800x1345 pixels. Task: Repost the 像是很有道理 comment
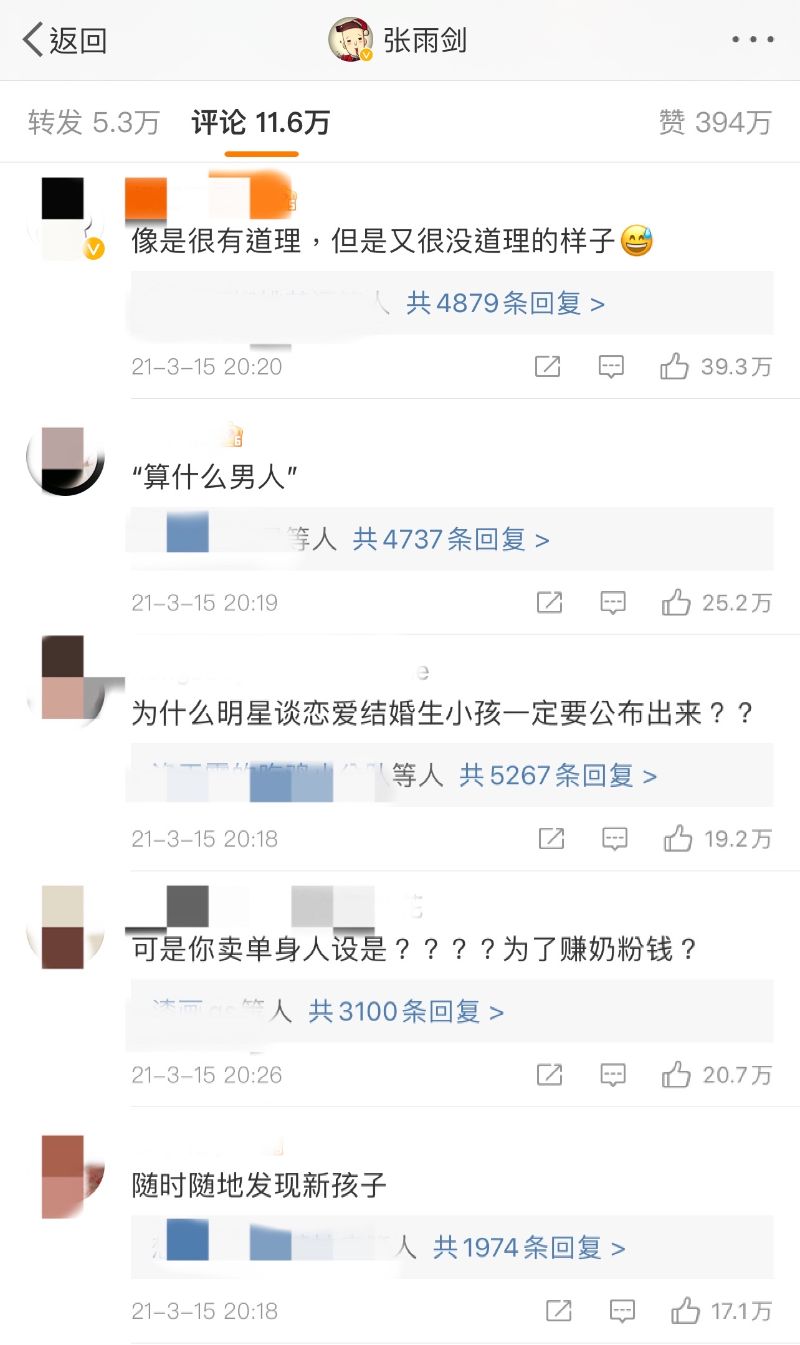(547, 367)
